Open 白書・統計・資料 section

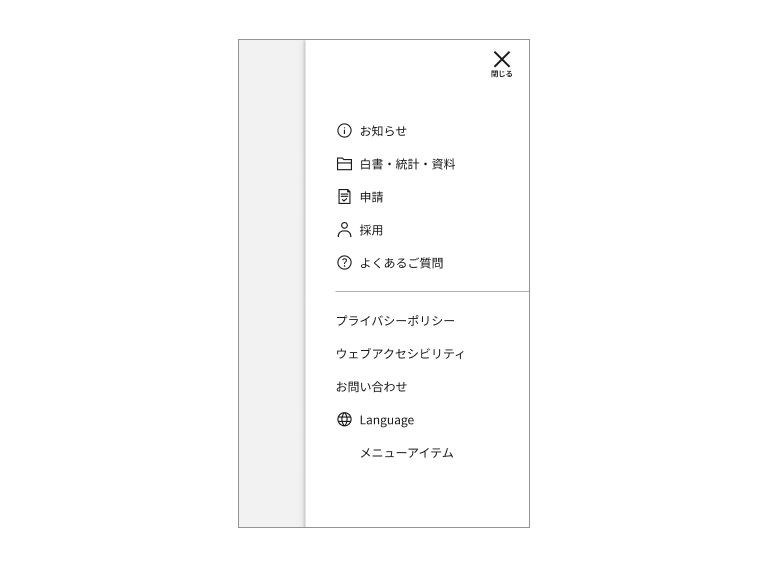(x=407, y=164)
